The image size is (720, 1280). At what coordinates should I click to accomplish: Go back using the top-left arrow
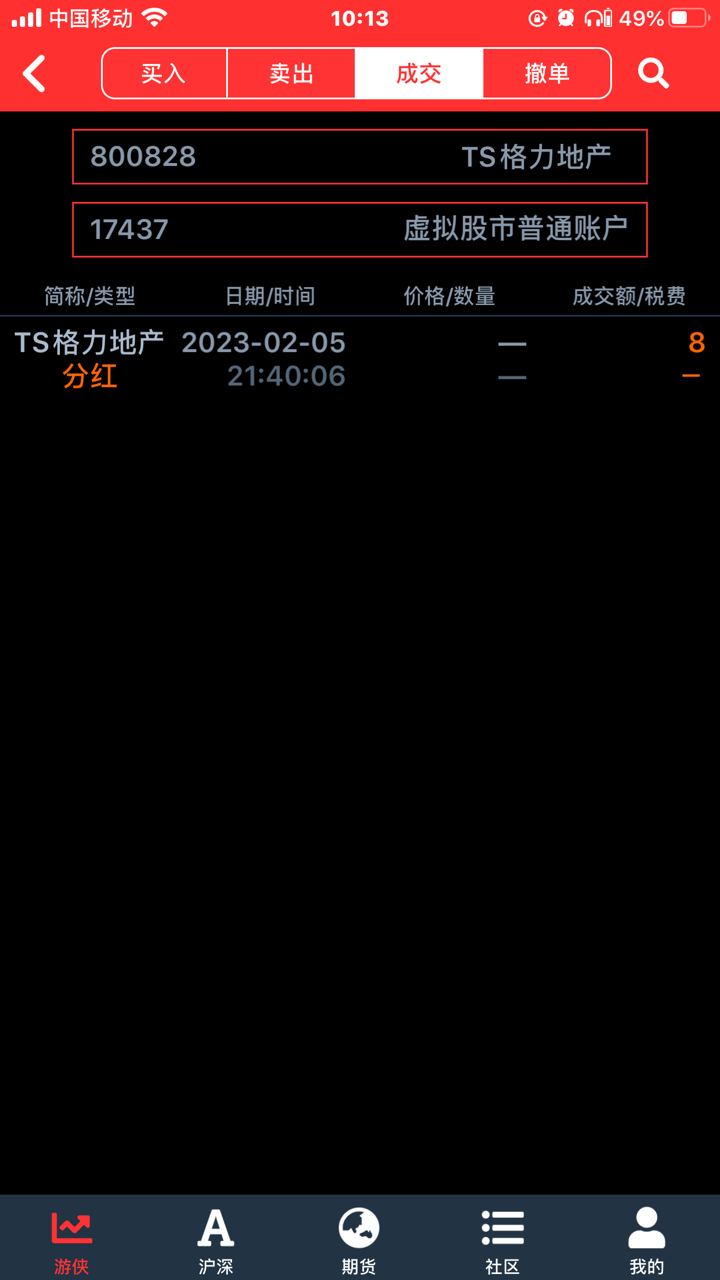tap(35, 74)
